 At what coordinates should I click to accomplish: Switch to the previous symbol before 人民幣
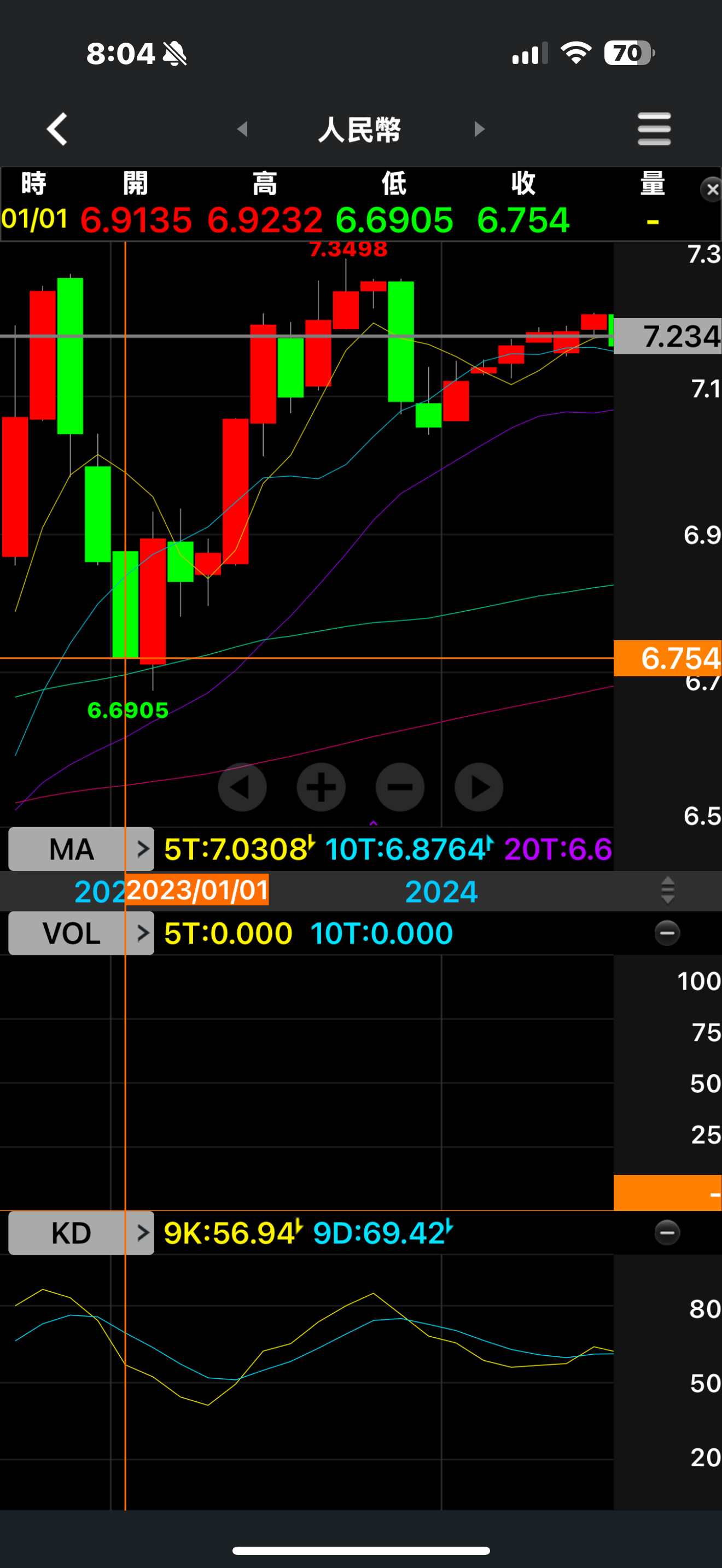[x=242, y=129]
